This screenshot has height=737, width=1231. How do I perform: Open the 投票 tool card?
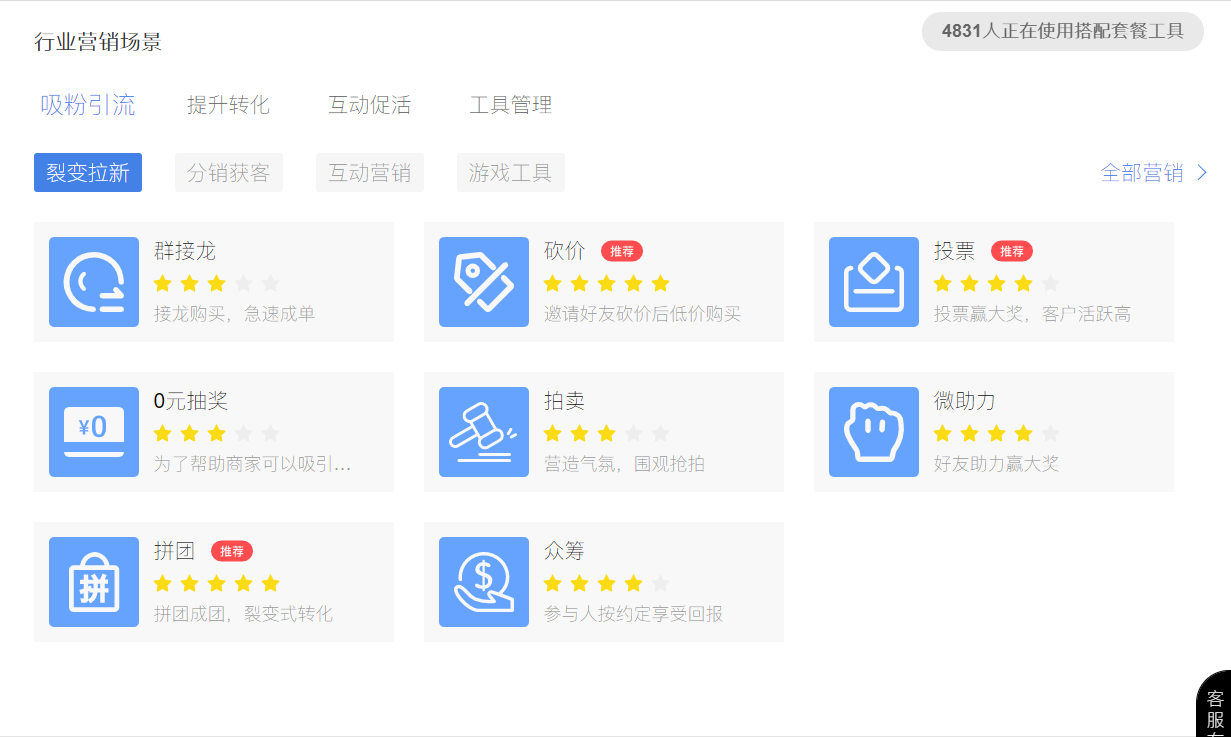[993, 282]
